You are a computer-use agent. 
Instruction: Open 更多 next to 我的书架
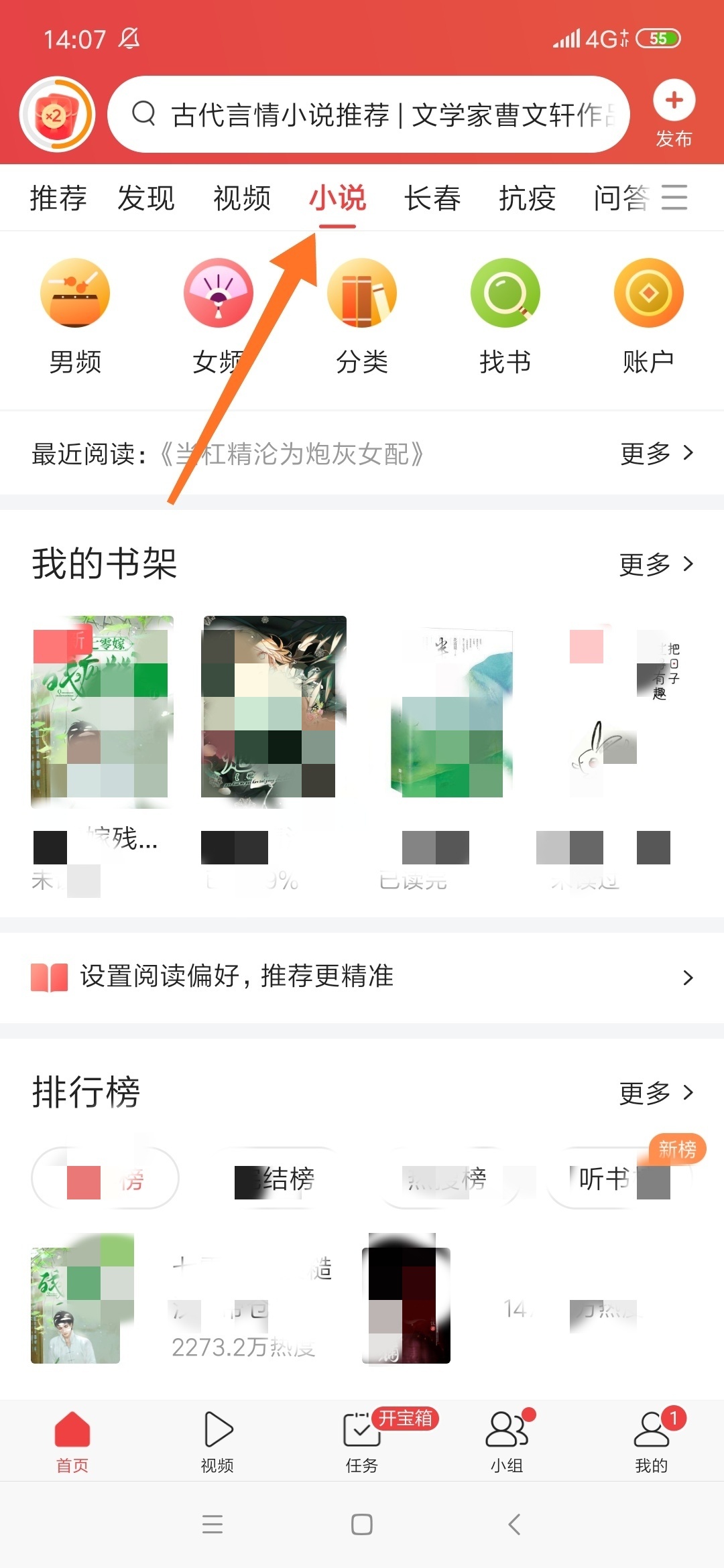656,564
